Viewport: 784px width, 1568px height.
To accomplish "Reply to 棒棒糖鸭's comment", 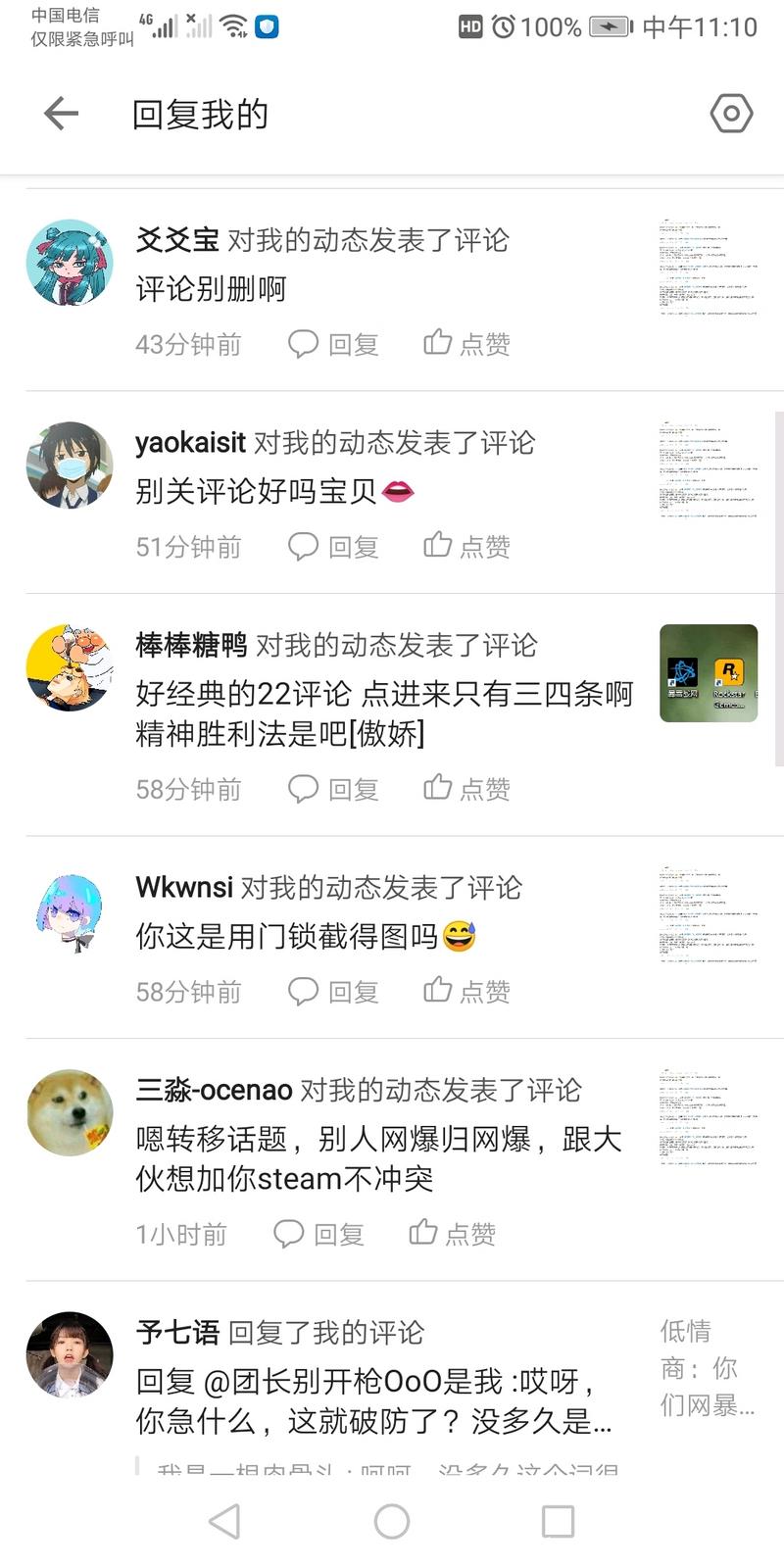I will 334,789.
